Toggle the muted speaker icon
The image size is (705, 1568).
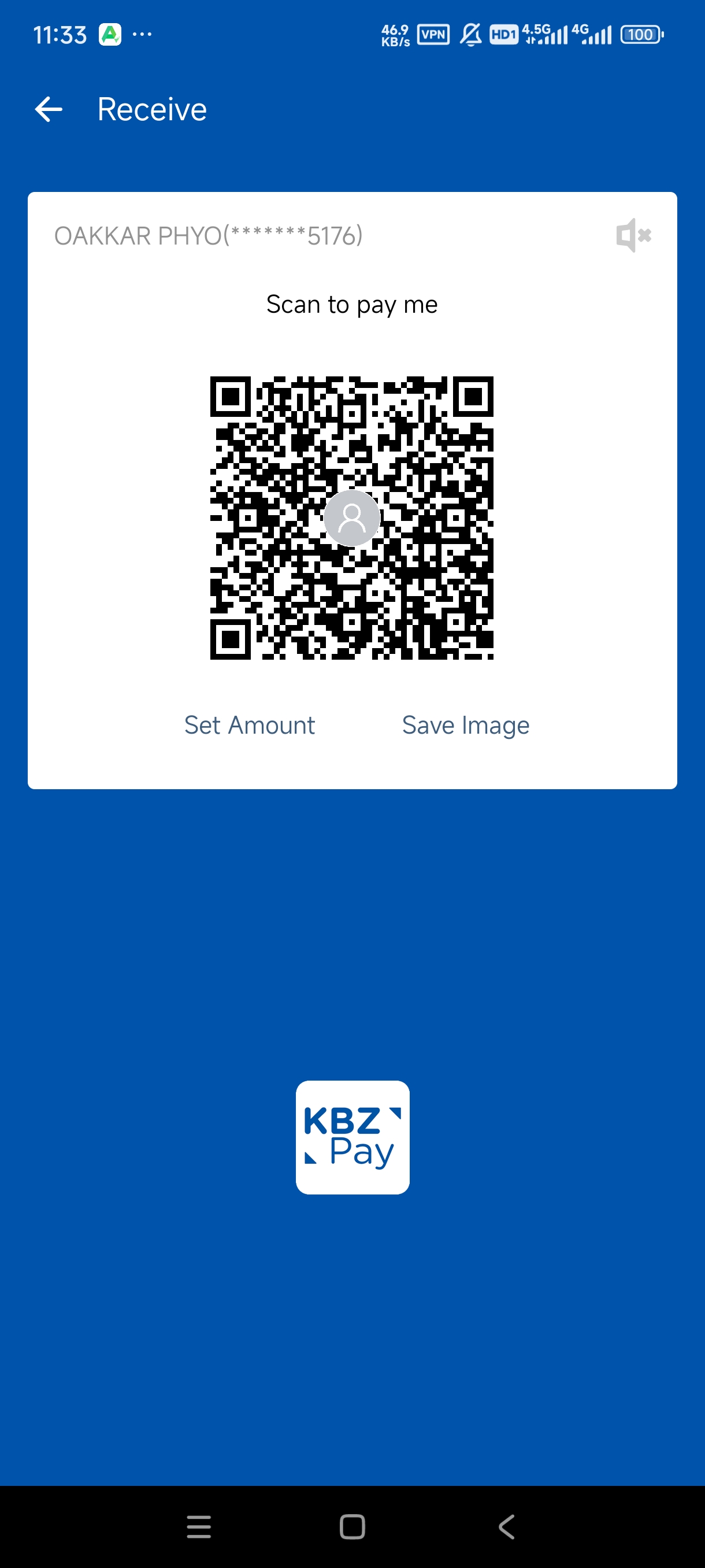point(633,235)
